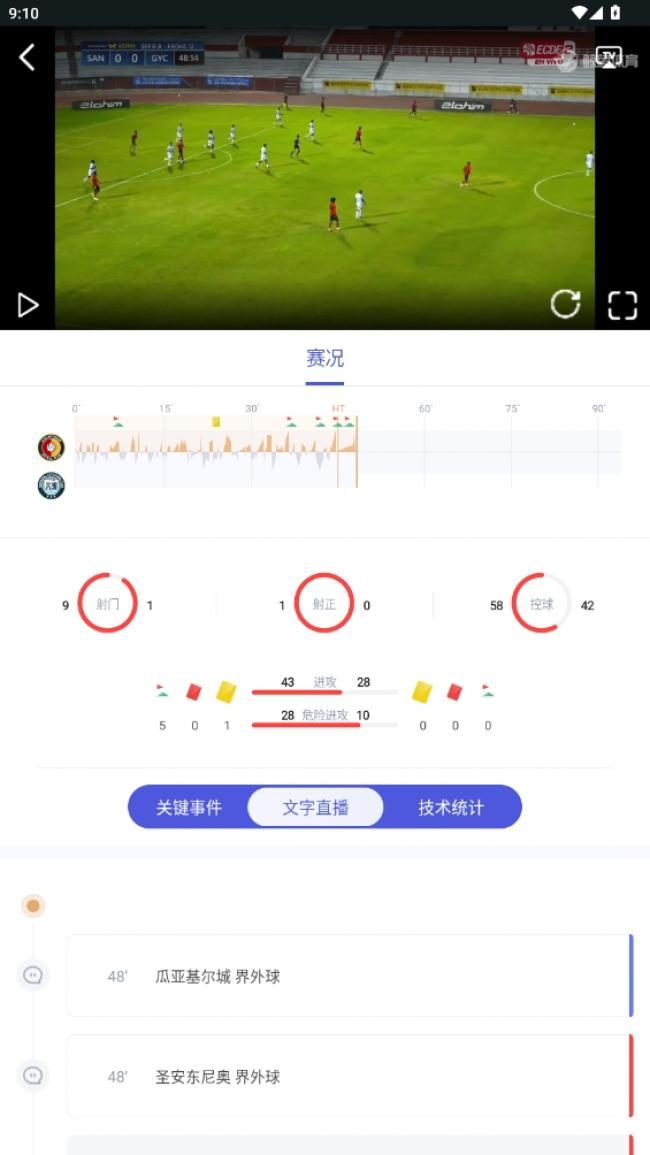Play the live match video
The image size is (650, 1155).
(28, 305)
